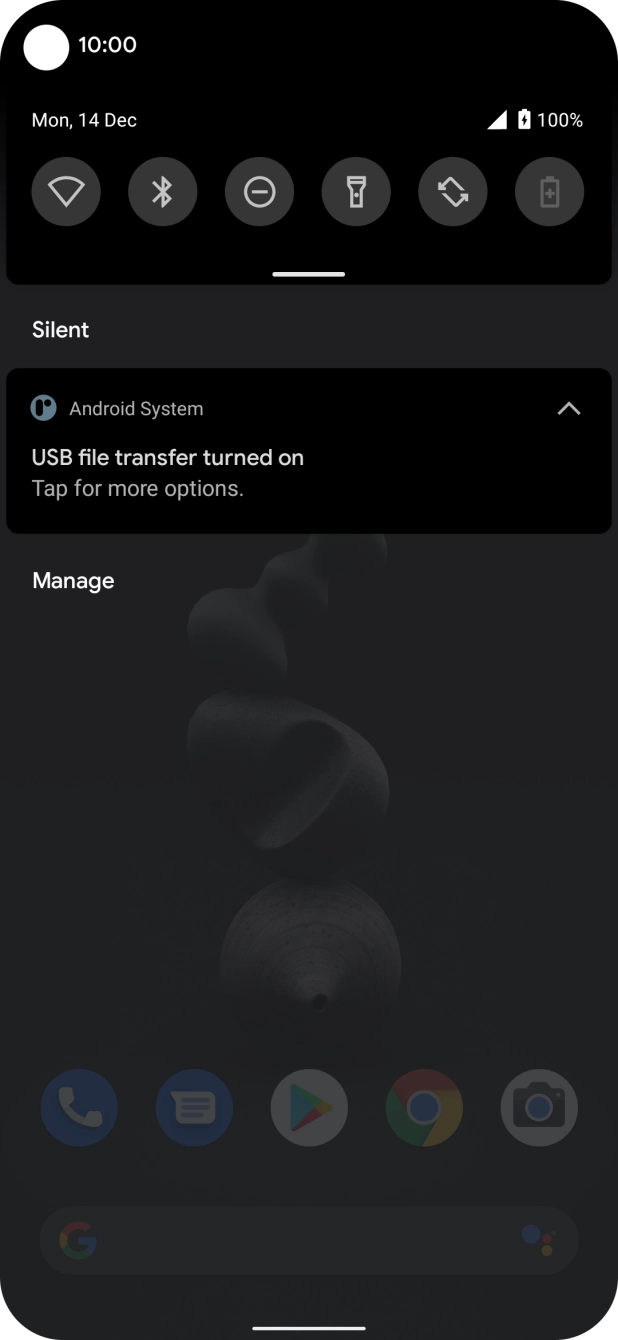Turn on the flashlight

tap(356, 191)
